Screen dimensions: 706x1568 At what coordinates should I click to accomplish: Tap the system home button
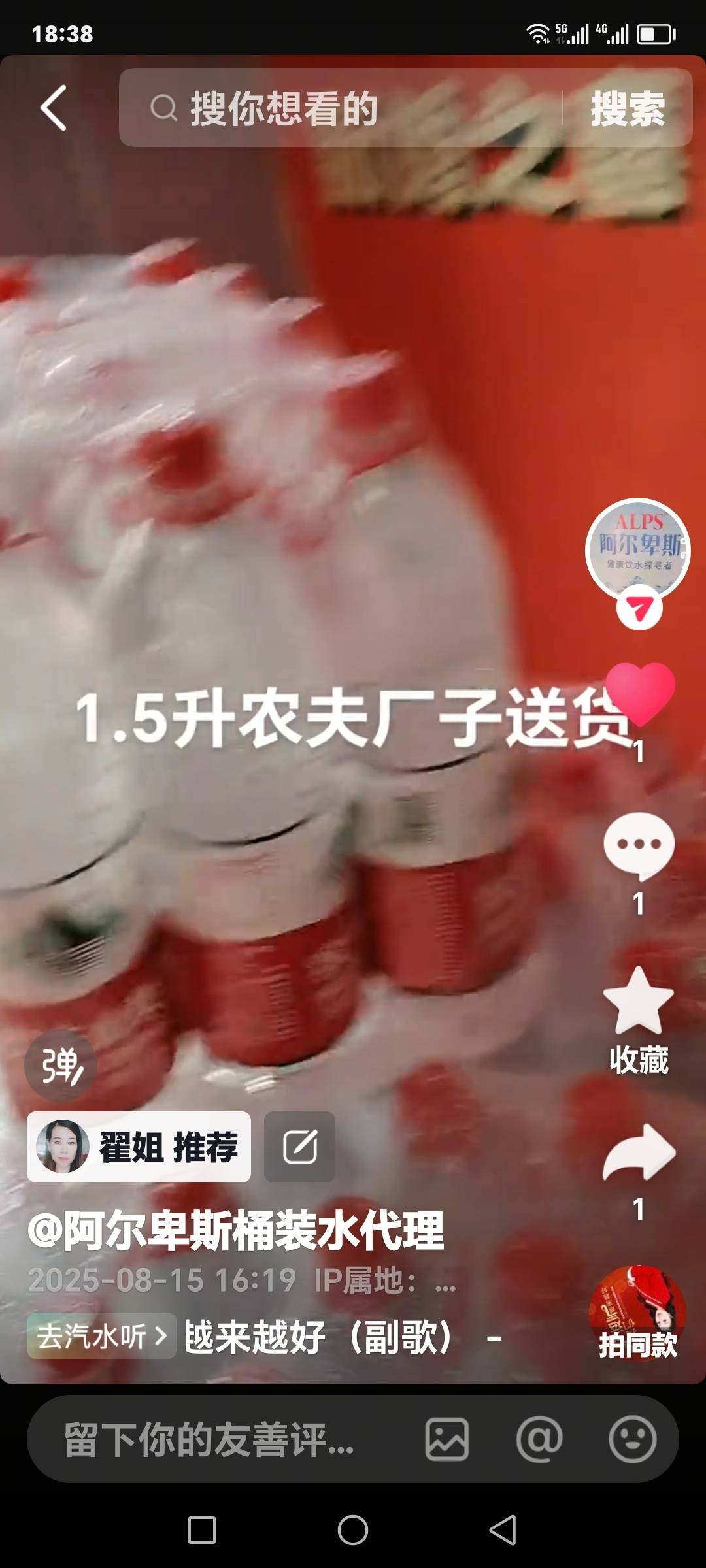pos(353,1529)
